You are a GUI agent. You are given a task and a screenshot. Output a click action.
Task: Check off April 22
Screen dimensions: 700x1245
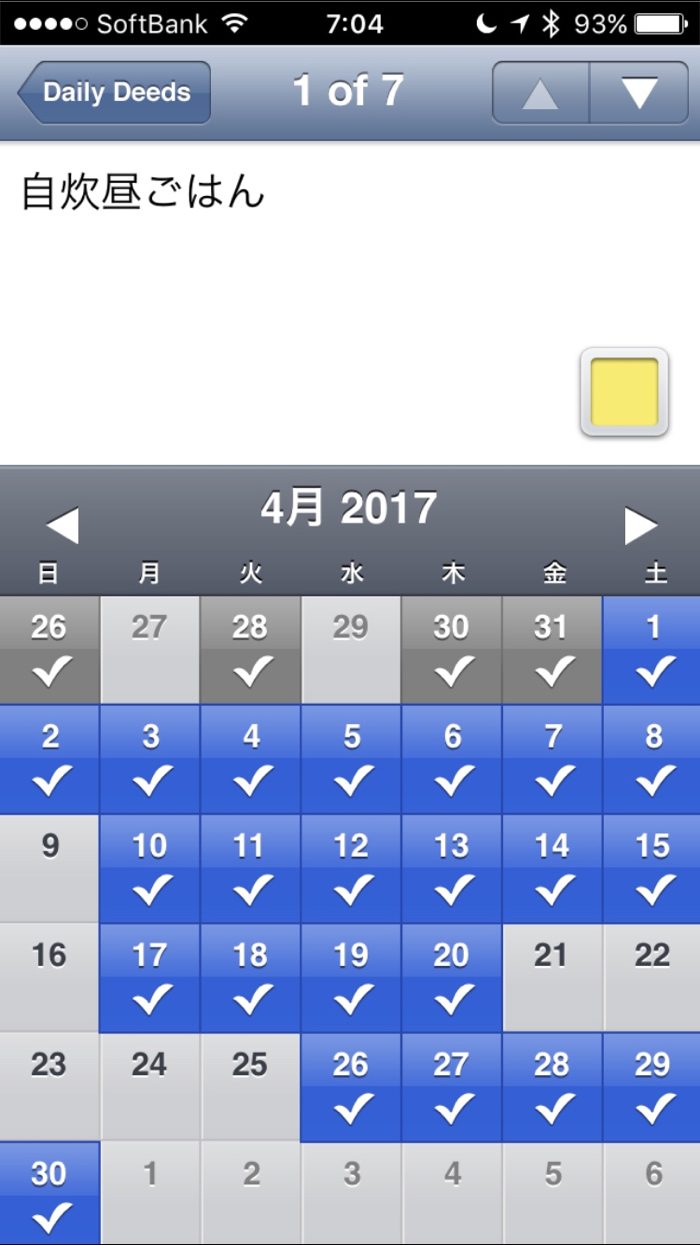(x=652, y=977)
